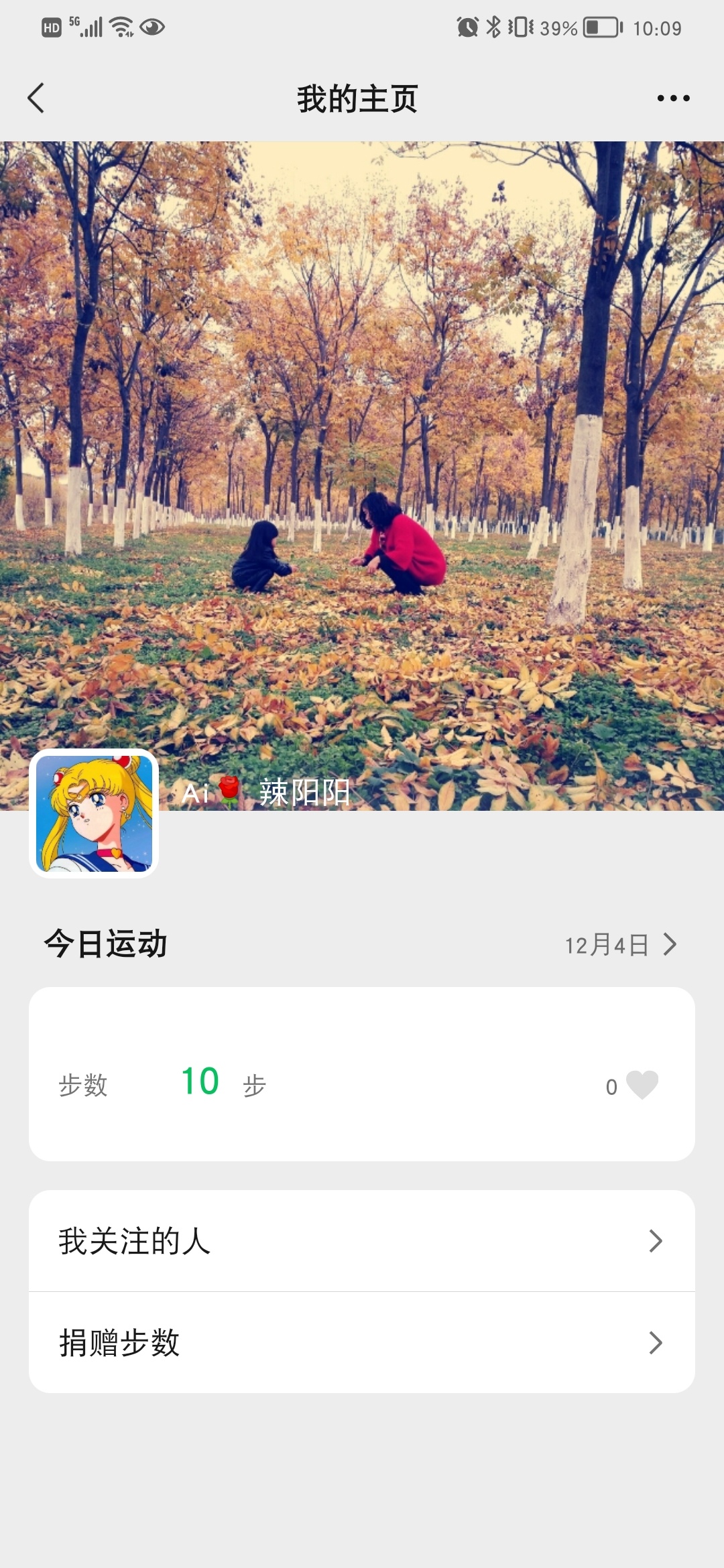Open 捐赠步数 page
The width and height of the screenshot is (724, 1568).
click(x=362, y=1343)
